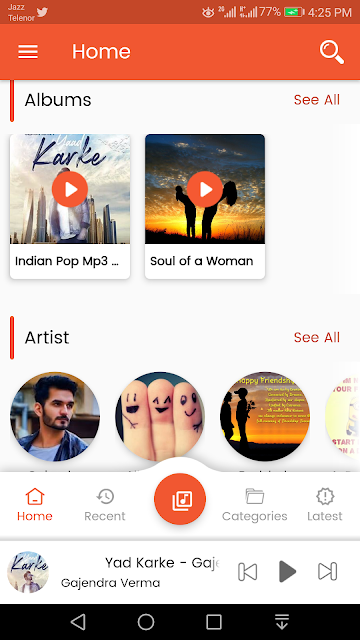
Task: Open the Soul of a Woman album
Action: tap(205, 207)
